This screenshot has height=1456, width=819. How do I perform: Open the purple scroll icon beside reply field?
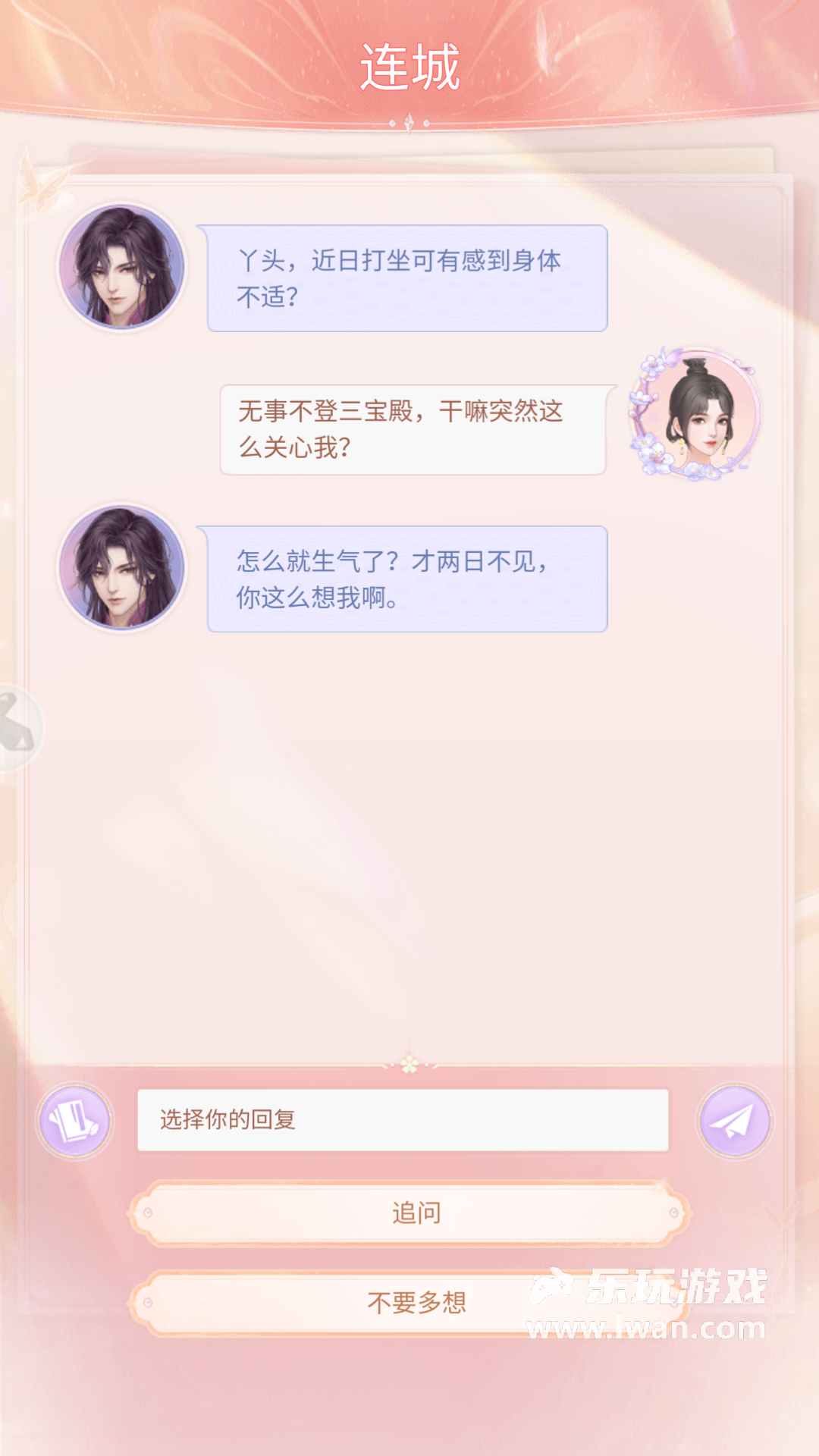click(75, 1121)
